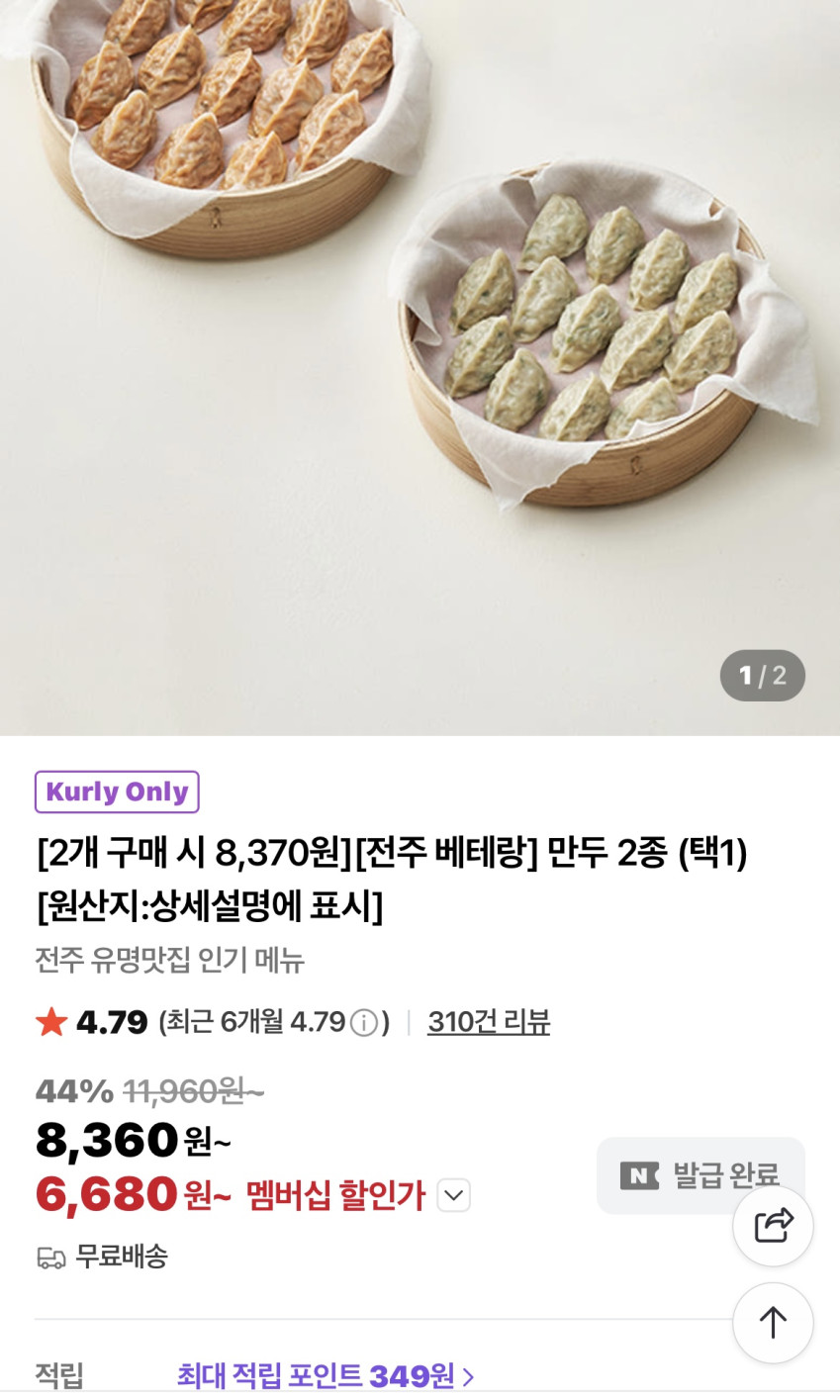Expand the 멤버십 할인가 dropdown

coord(453,1195)
